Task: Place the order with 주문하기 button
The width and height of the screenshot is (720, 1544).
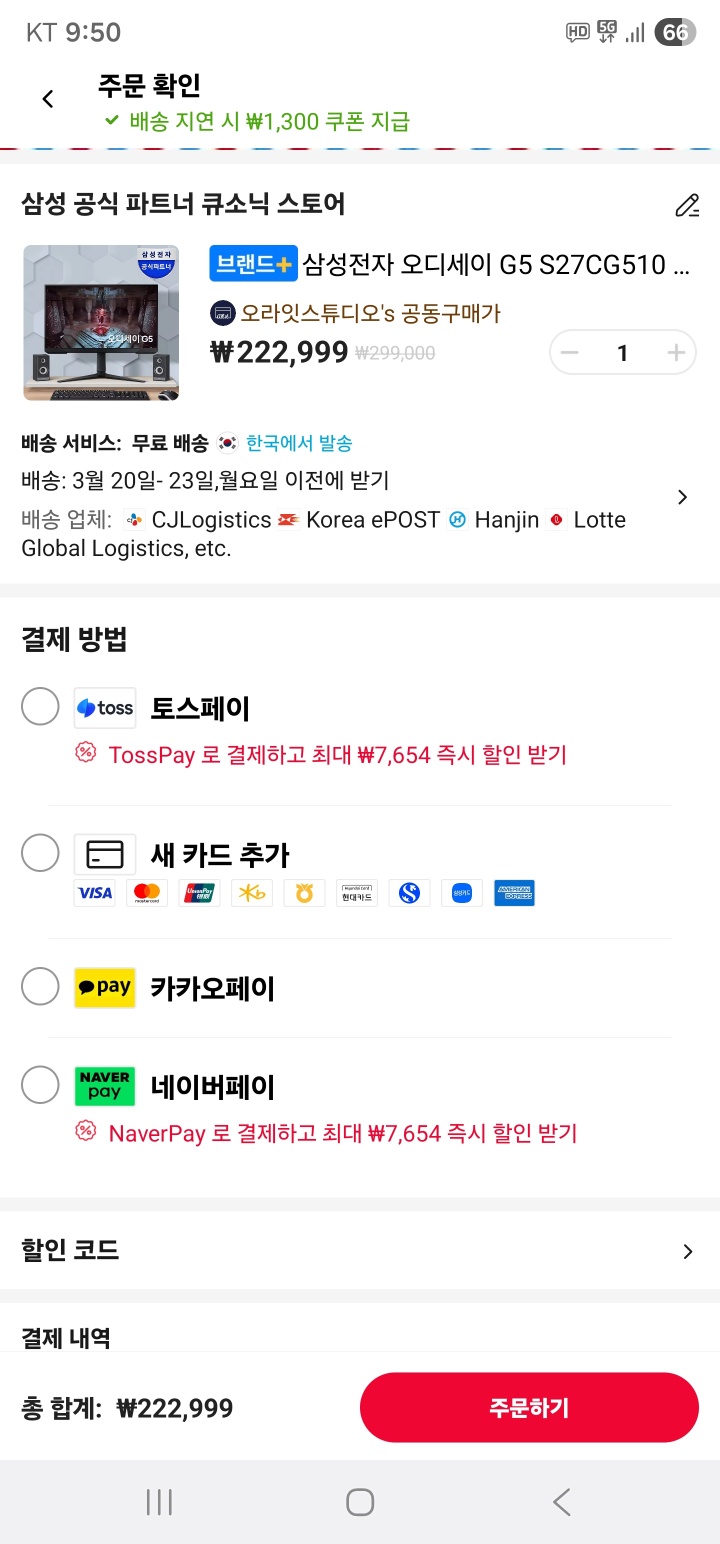Action: click(x=529, y=1408)
